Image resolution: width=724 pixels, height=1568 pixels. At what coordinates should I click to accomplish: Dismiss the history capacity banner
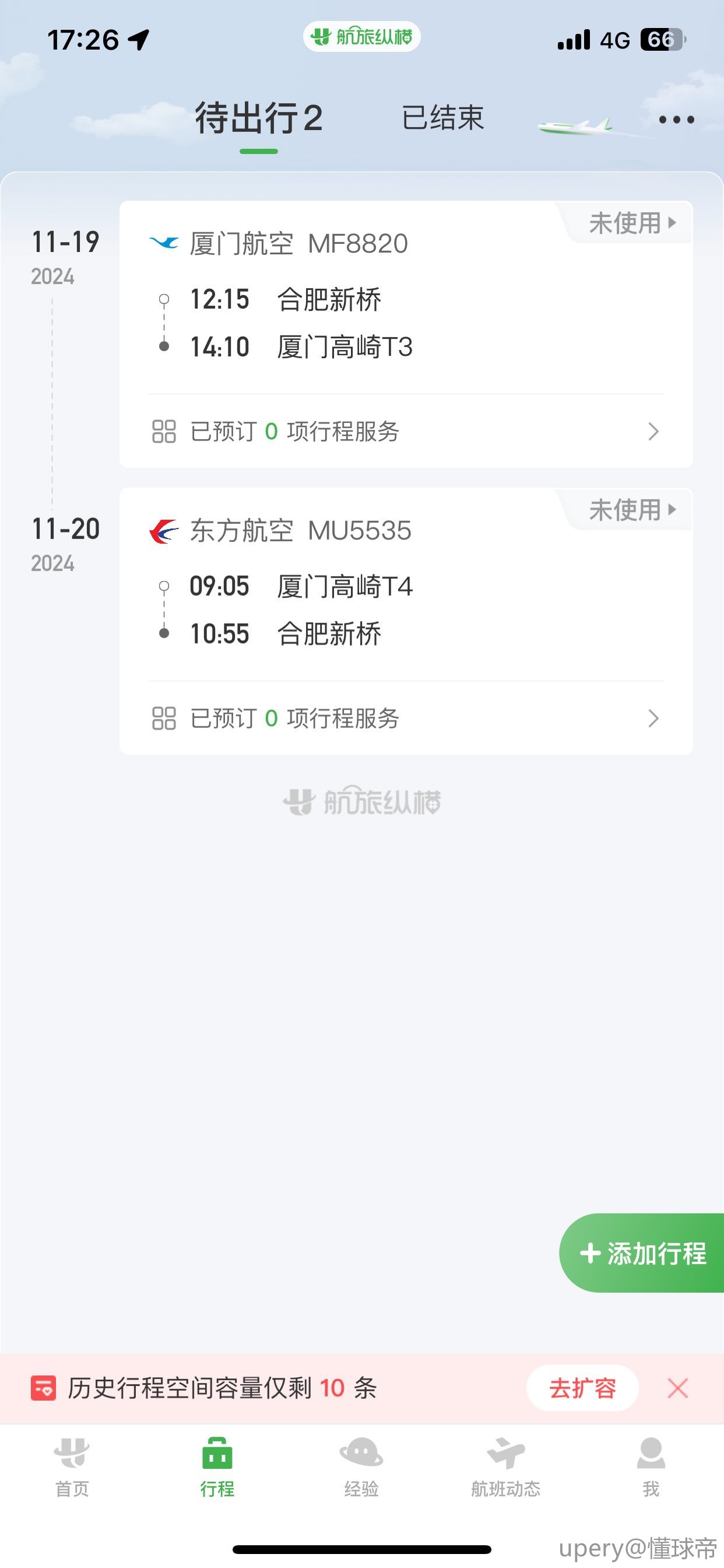pyautogui.click(x=677, y=1388)
